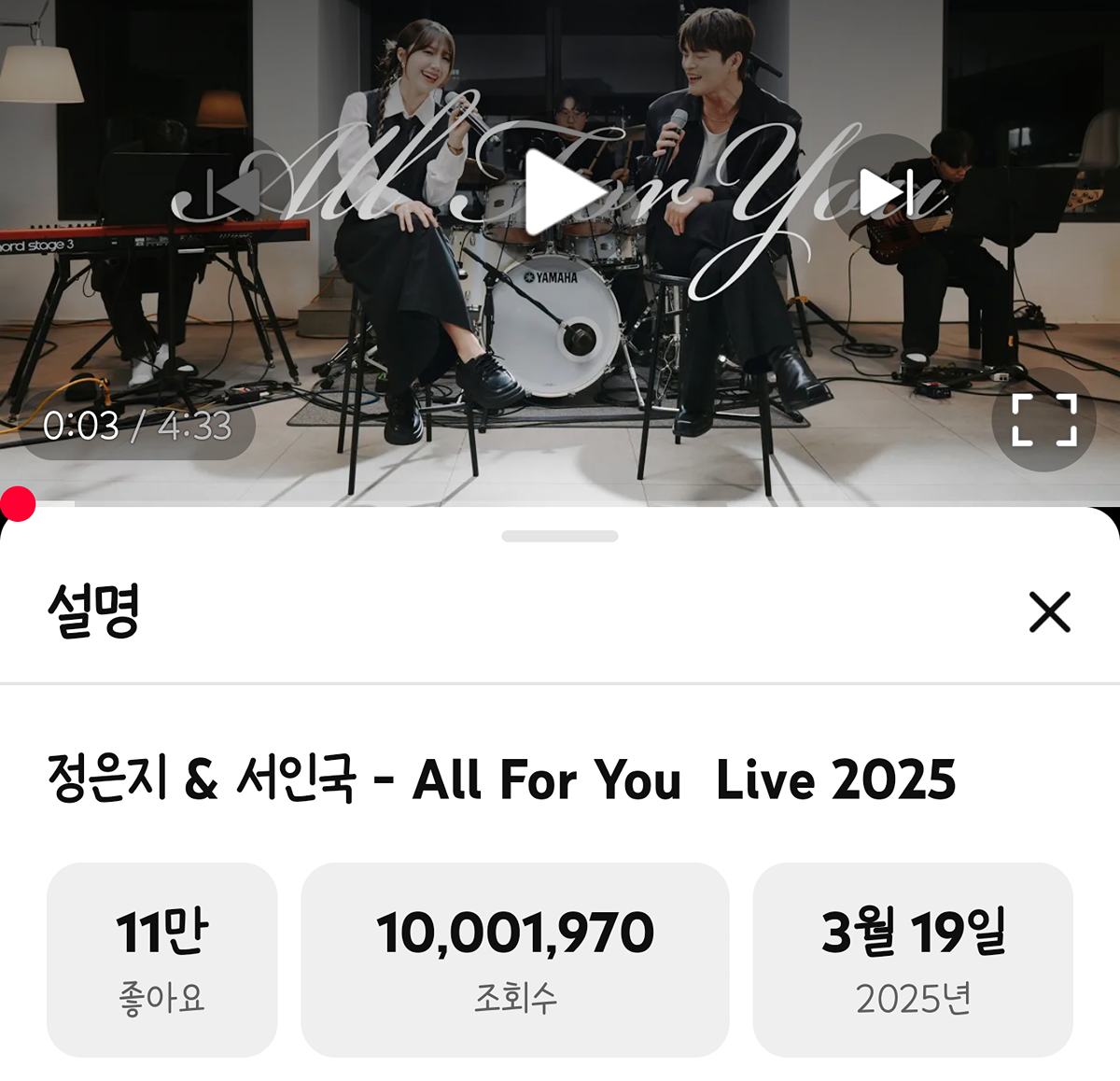1120x1081 pixels.
Task: Tap the red progress bar scrubber
Action: [17, 504]
